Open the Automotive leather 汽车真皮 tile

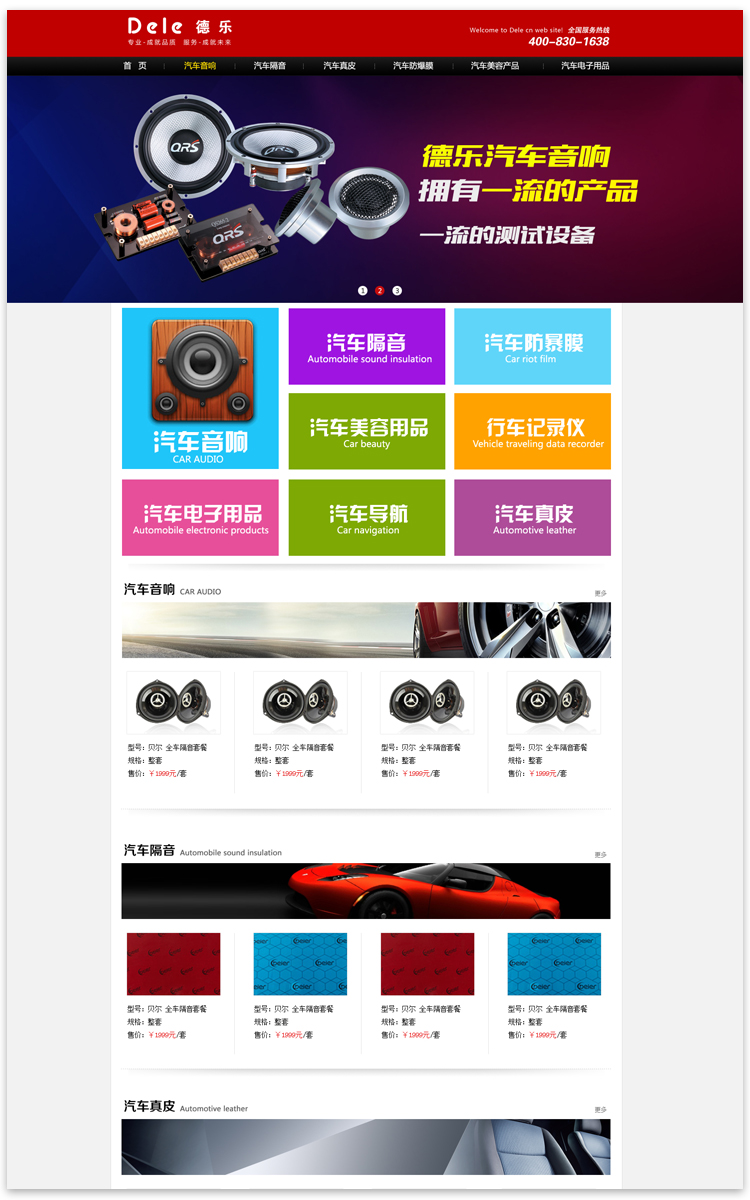pyautogui.click(x=532, y=518)
